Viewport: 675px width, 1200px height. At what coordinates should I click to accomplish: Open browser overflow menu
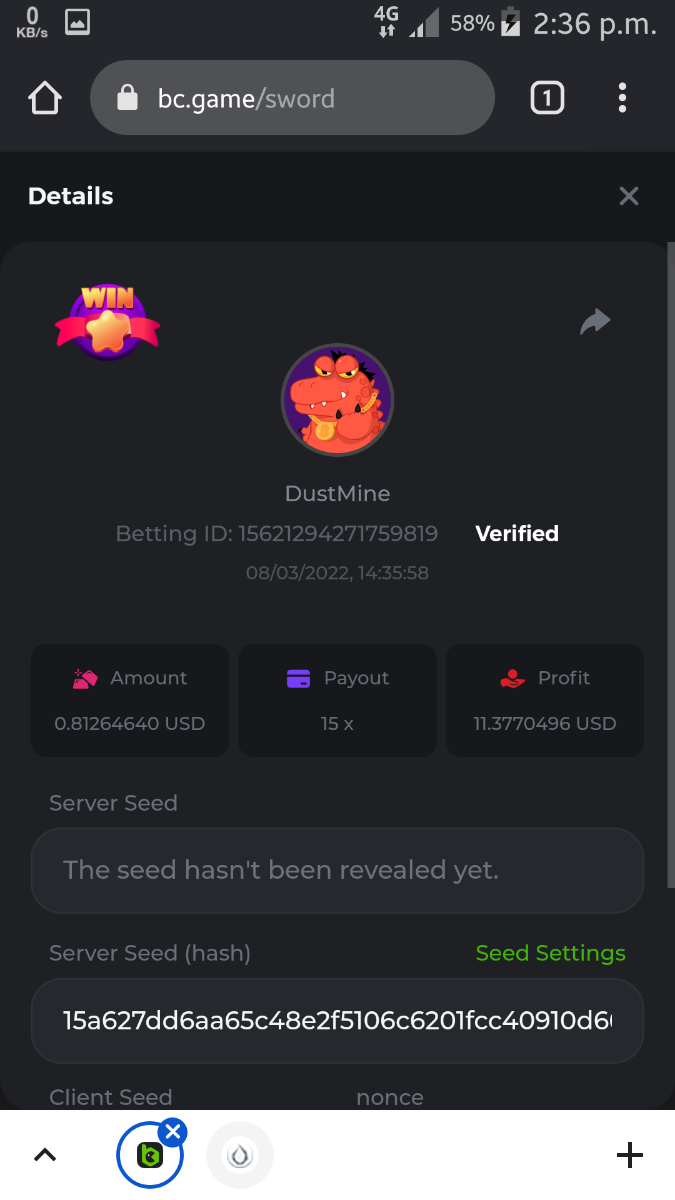pyautogui.click(x=622, y=98)
